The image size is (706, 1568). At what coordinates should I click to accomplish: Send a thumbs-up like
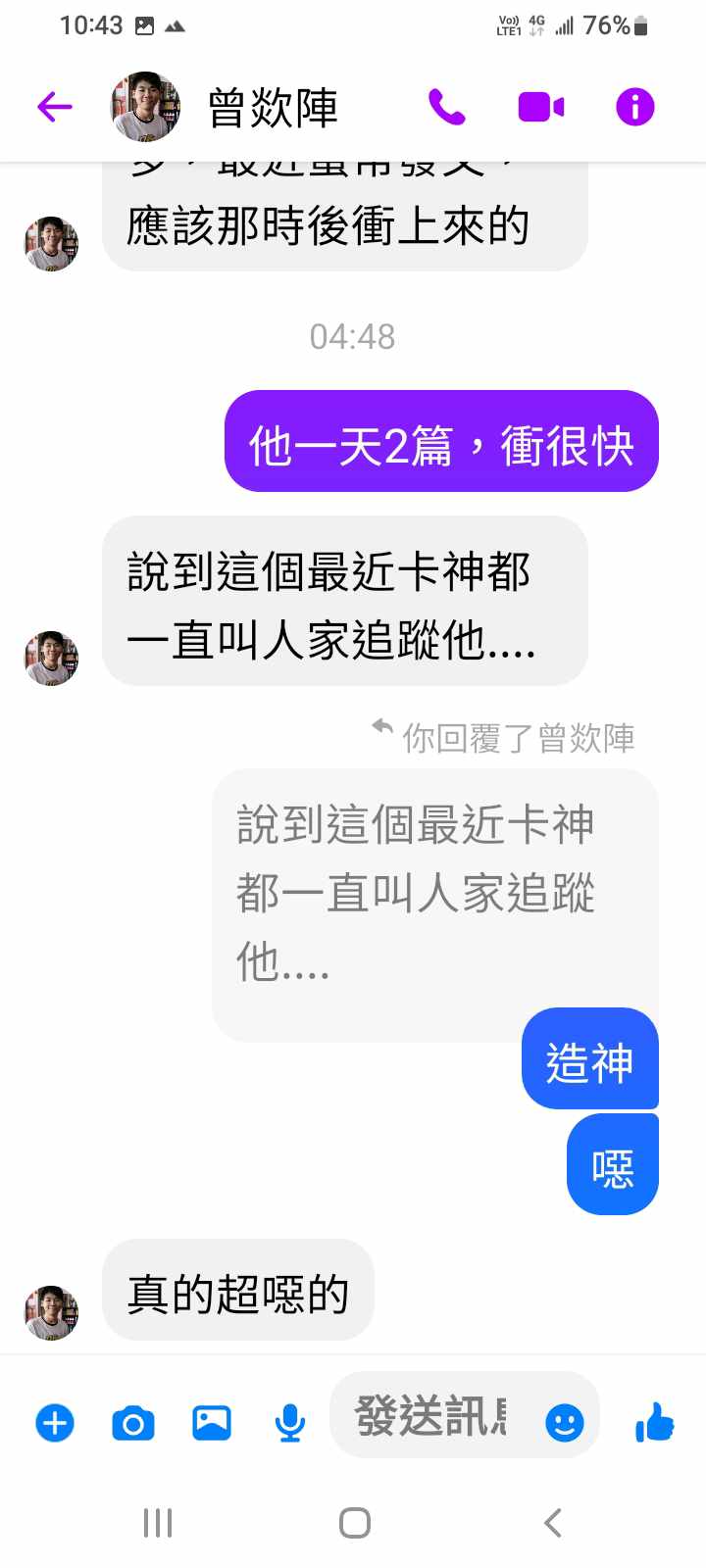point(655,1422)
